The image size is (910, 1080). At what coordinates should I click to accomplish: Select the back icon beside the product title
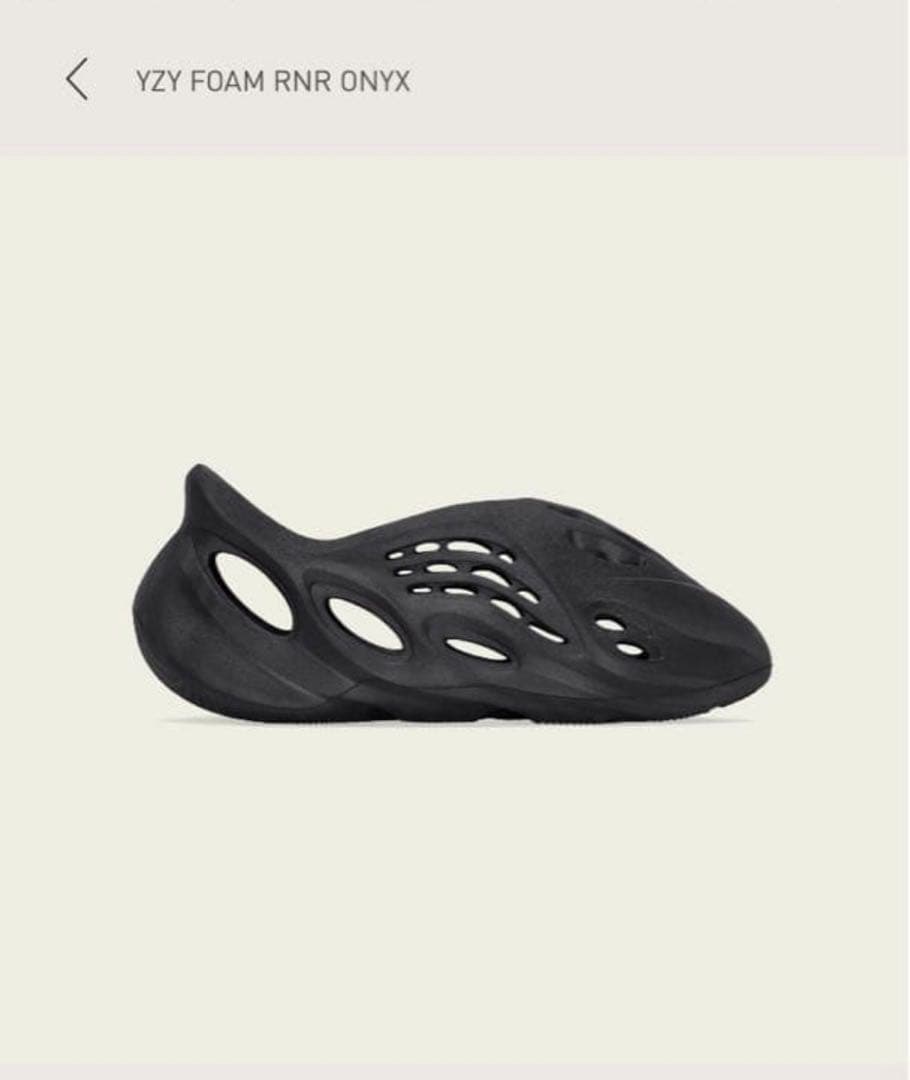[x=74, y=81]
